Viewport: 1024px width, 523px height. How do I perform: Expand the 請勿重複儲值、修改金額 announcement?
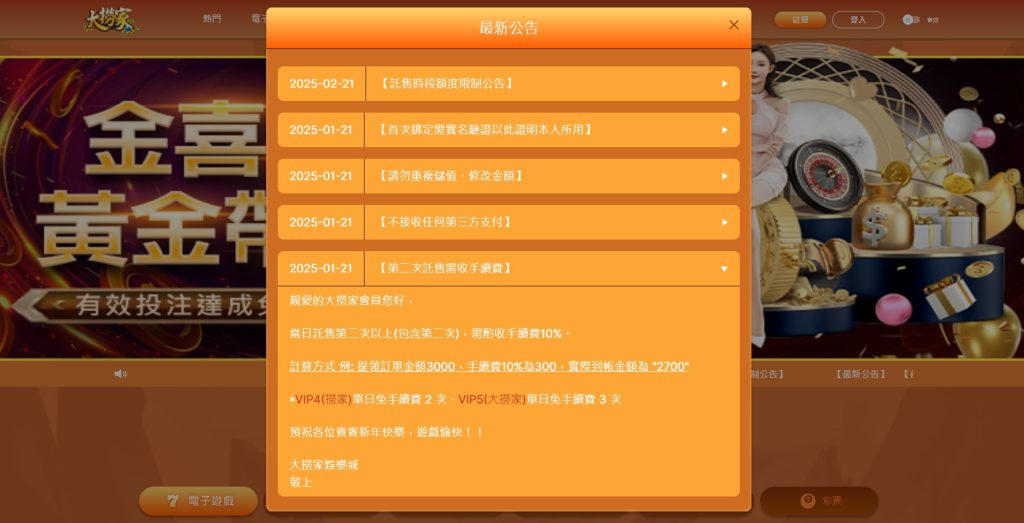click(509, 176)
